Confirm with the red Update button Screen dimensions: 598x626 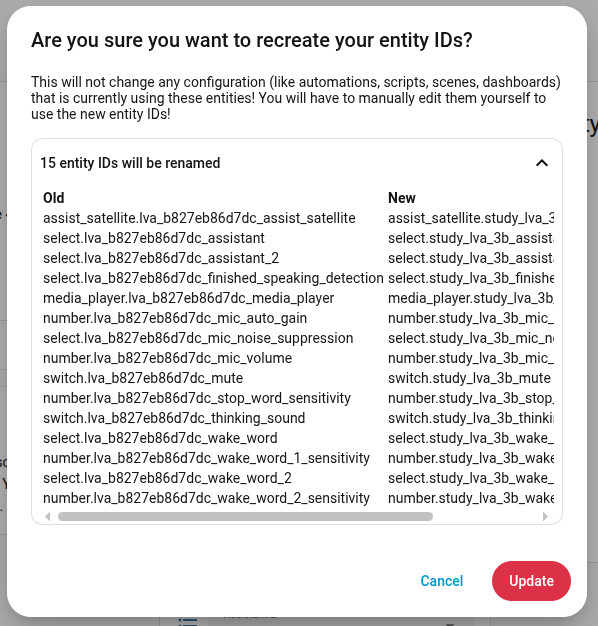(x=531, y=580)
